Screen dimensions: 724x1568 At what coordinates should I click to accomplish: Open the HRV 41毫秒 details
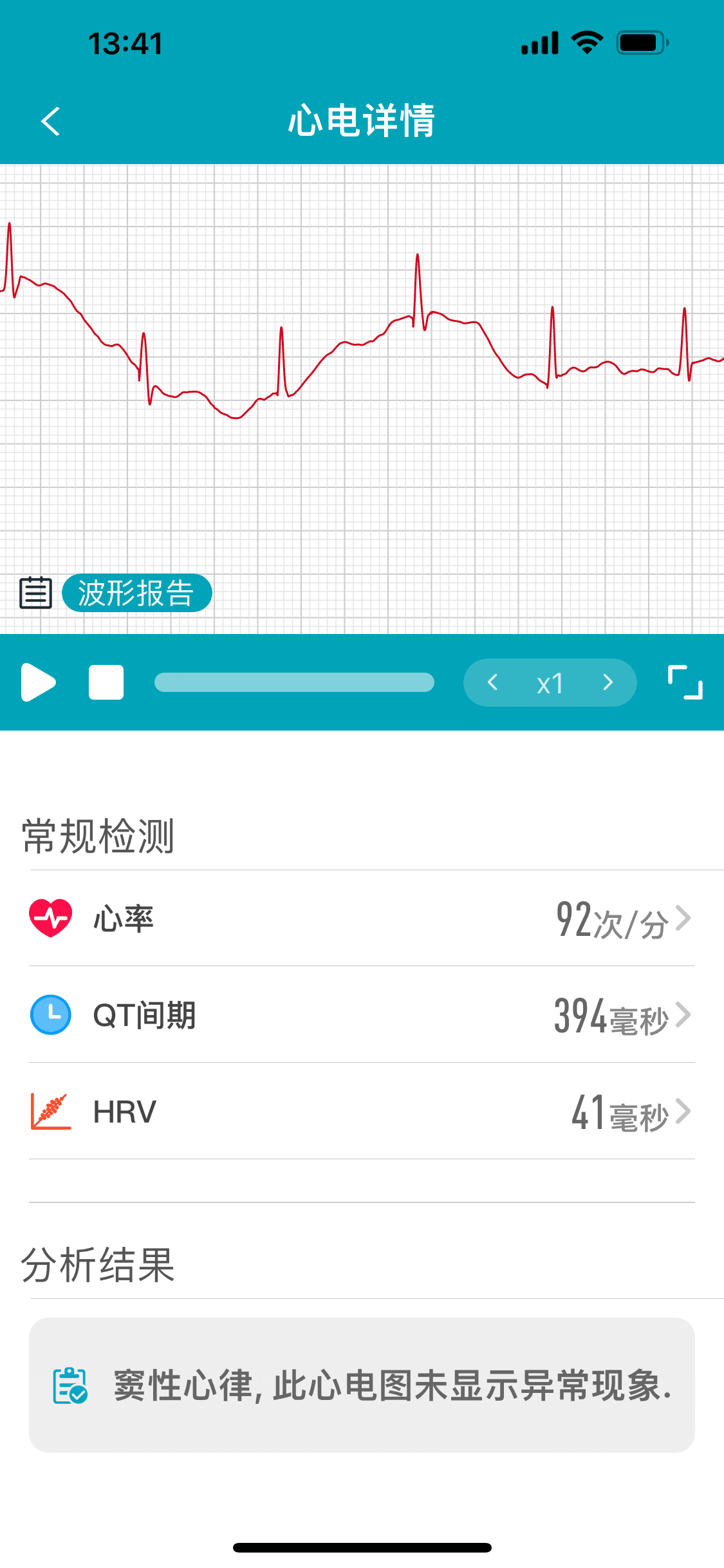(362, 1112)
